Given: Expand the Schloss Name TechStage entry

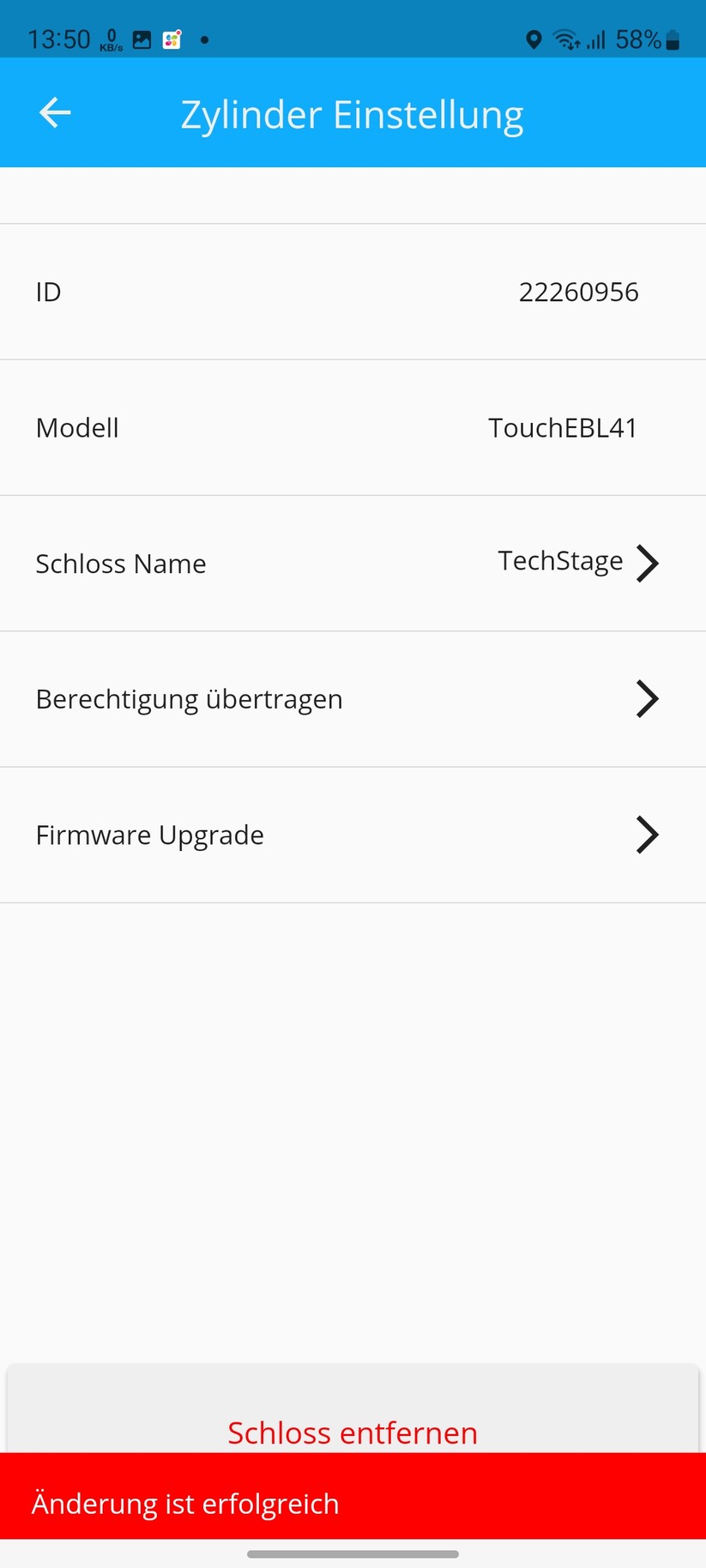Looking at the screenshot, I should point(648,563).
